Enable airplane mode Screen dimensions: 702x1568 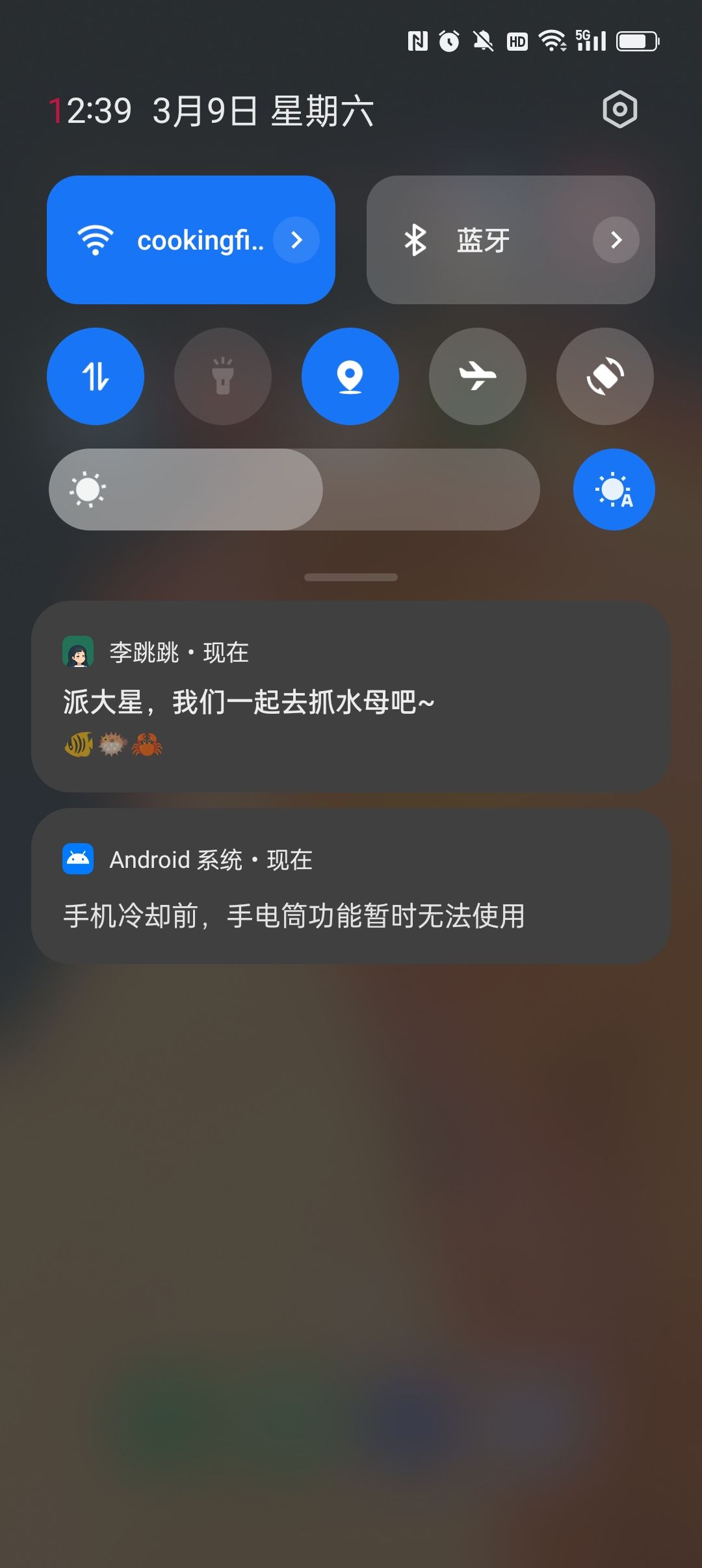[478, 376]
